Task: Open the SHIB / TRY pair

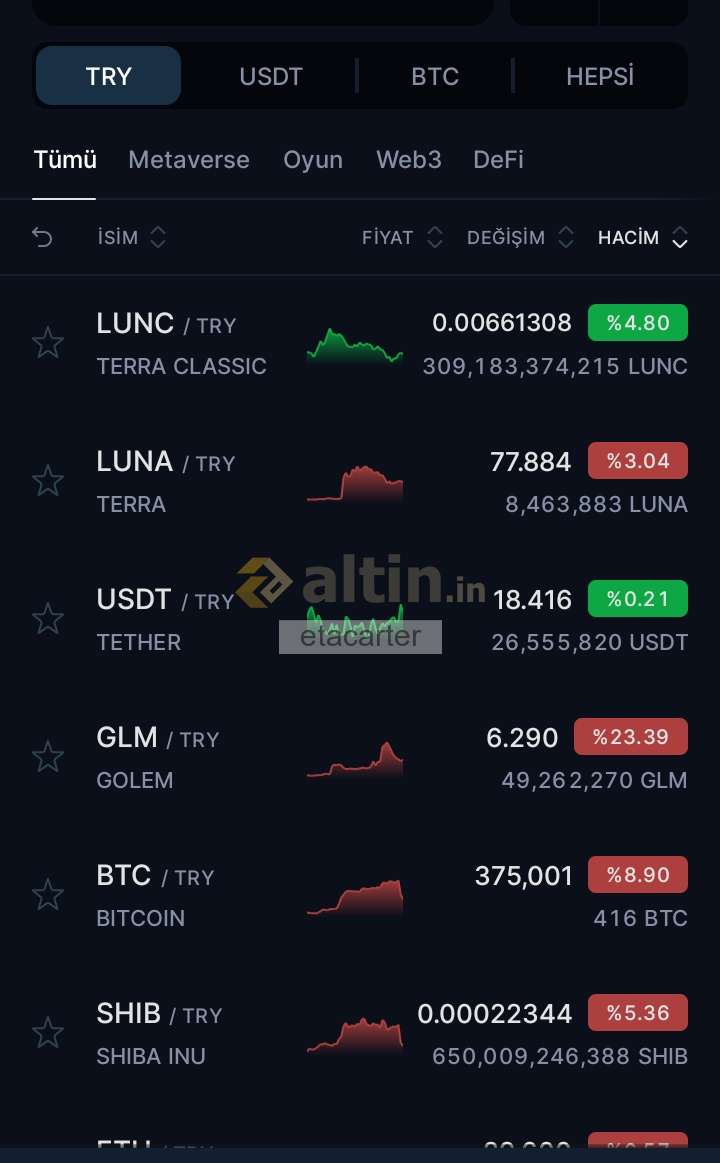Action: pos(360,1033)
